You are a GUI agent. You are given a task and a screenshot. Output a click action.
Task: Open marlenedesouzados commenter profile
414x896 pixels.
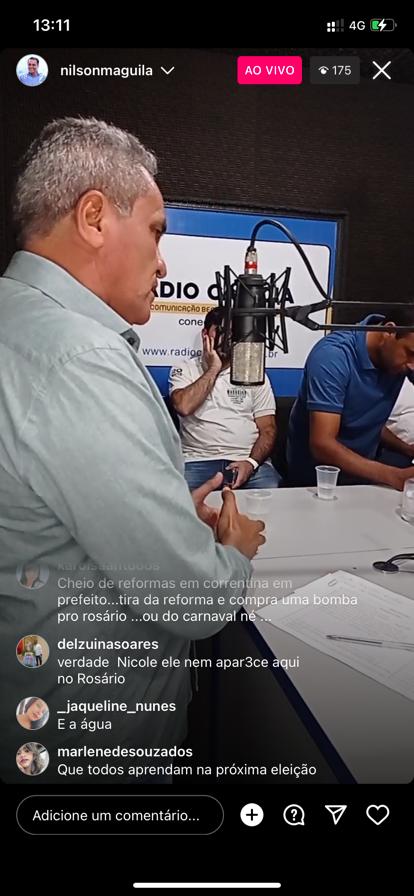coord(33,759)
